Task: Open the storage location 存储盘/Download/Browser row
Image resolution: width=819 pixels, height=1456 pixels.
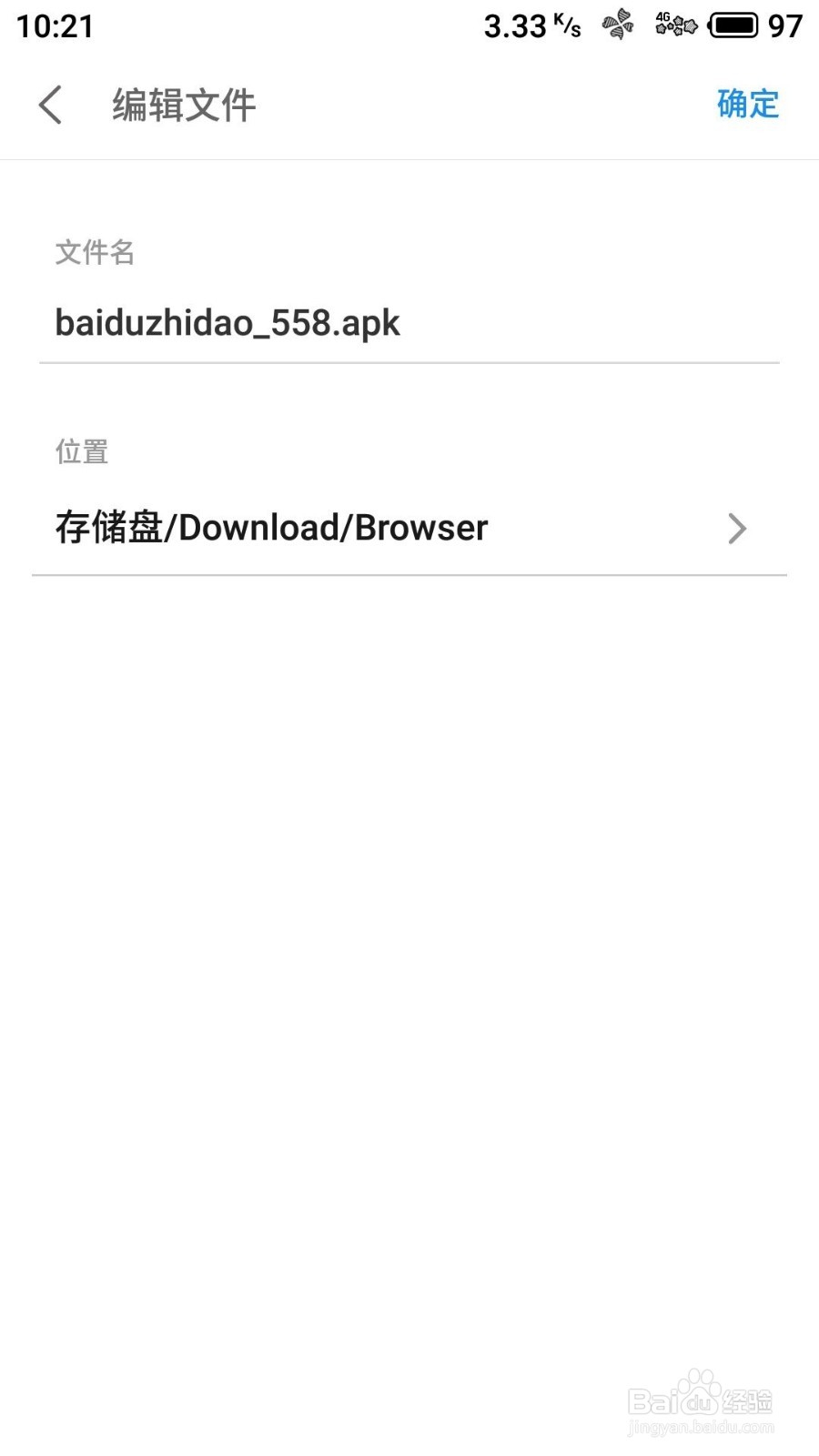Action: tap(364, 527)
